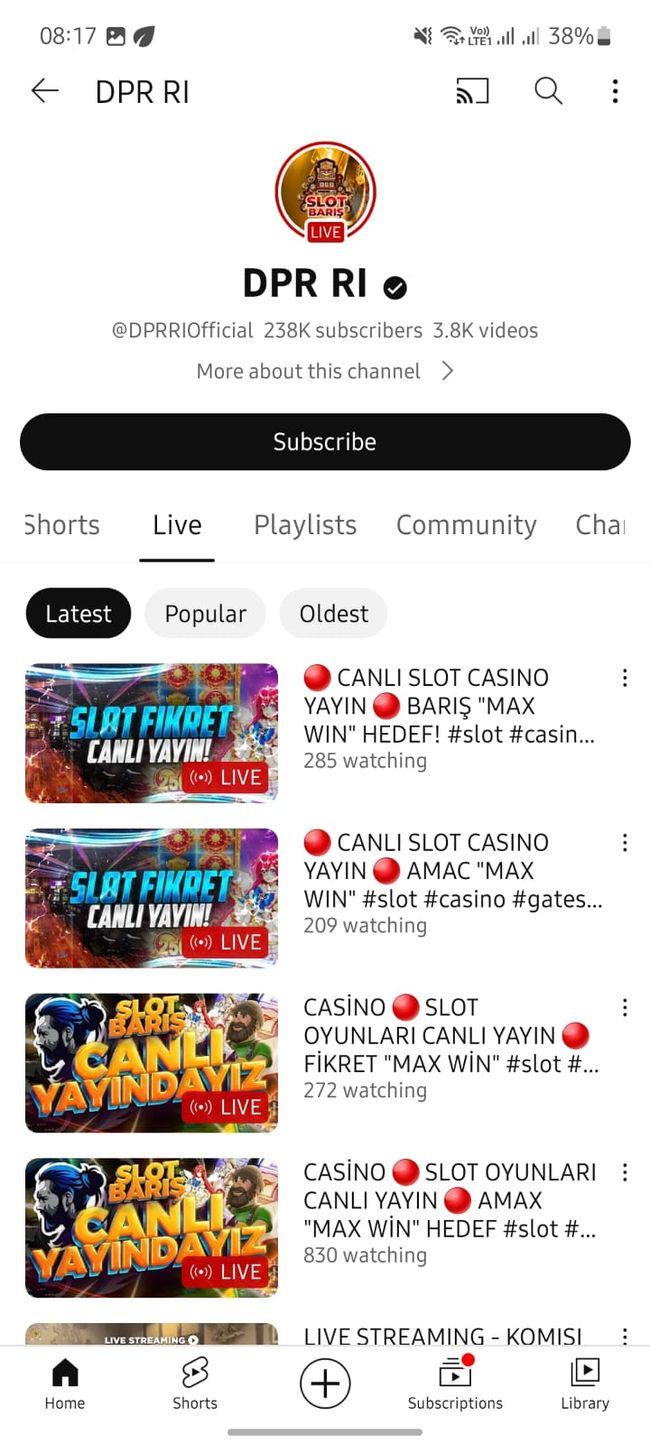650x1444 pixels.
Task: Search within the DPR RI channel
Action: [x=548, y=92]
